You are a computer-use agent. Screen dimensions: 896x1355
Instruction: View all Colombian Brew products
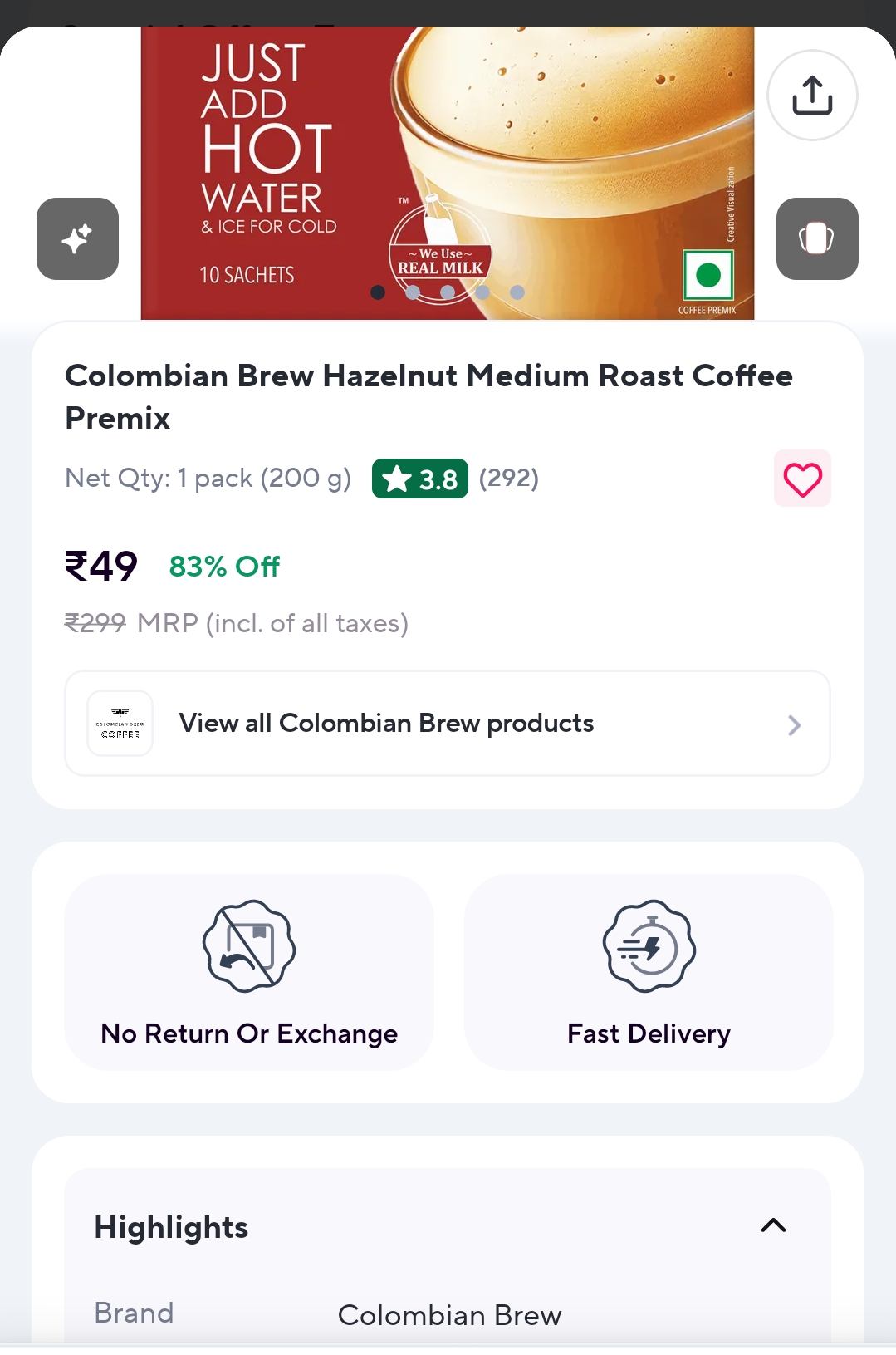pyautogui.click(x=447, y=724)
